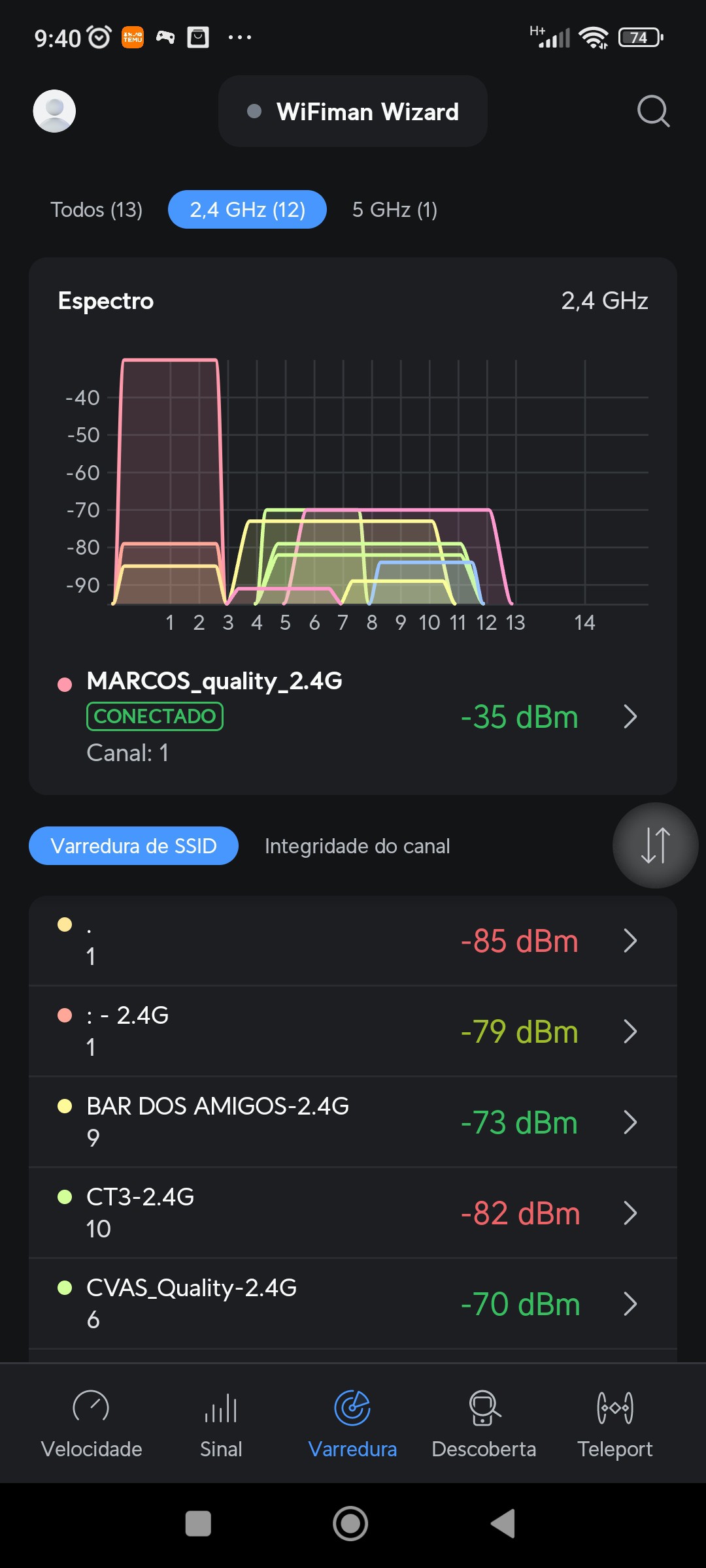Open the Descoberta tab
This screenshot has width=706, height=1568.
tap(484, 1424)
